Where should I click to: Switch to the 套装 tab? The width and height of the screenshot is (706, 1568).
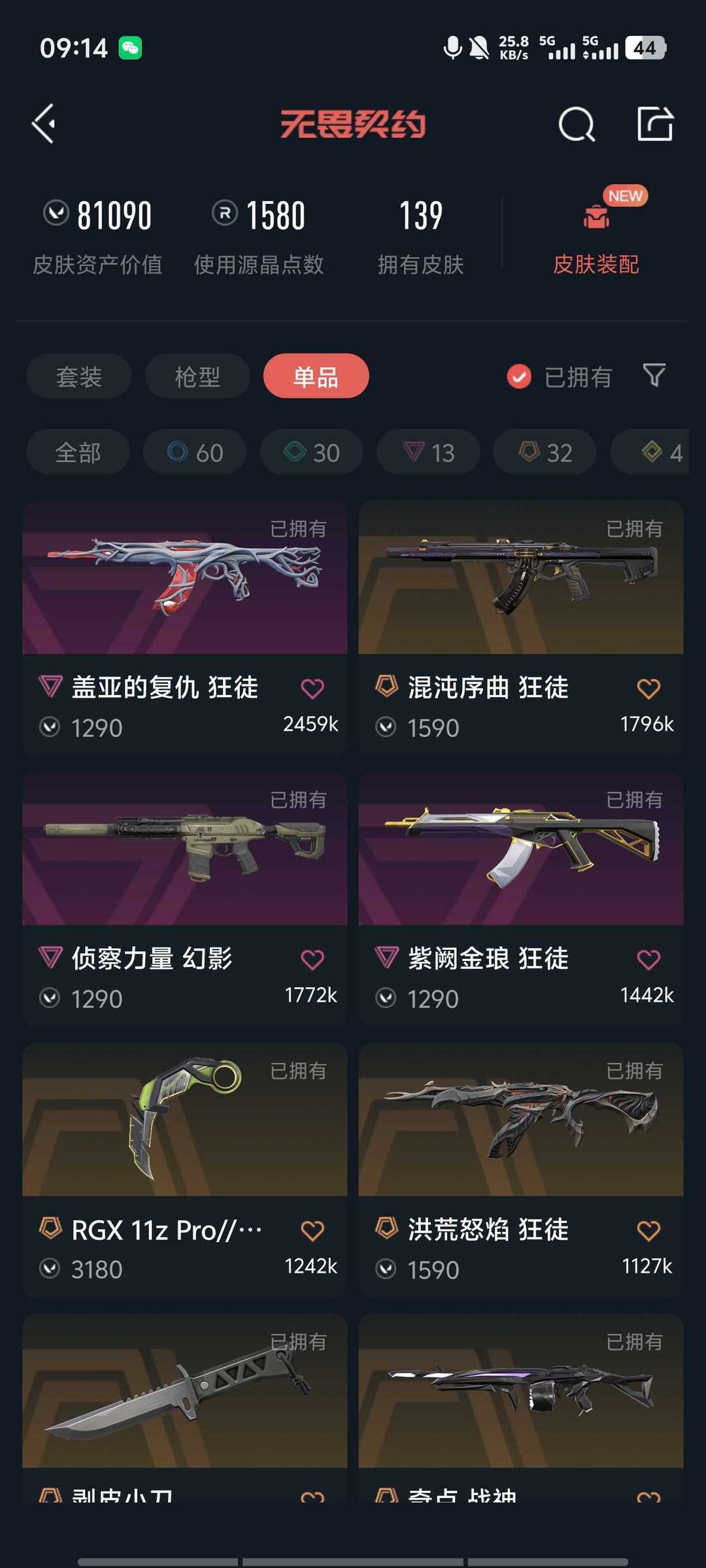(x=79, y=376)
